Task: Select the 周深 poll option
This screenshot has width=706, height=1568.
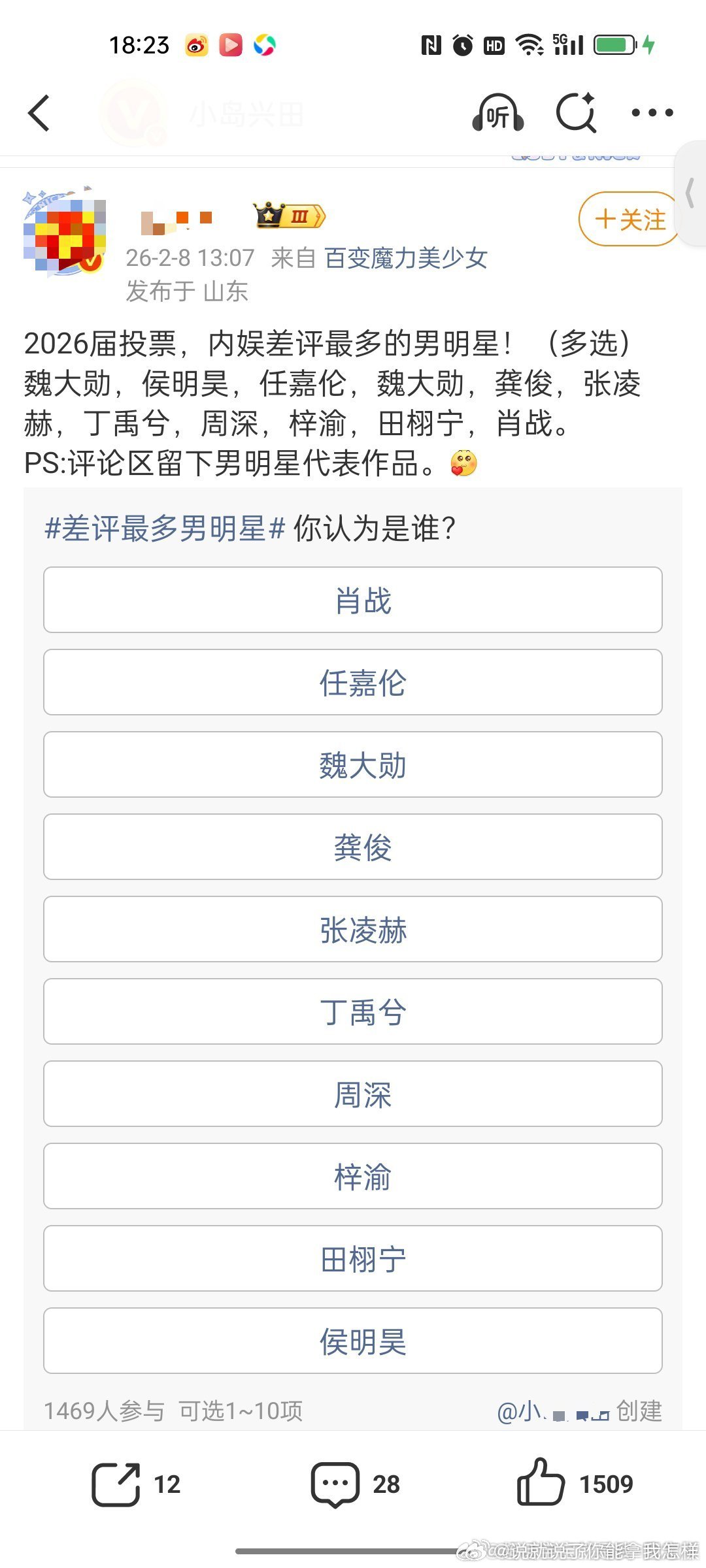Action: point(352,1094)
